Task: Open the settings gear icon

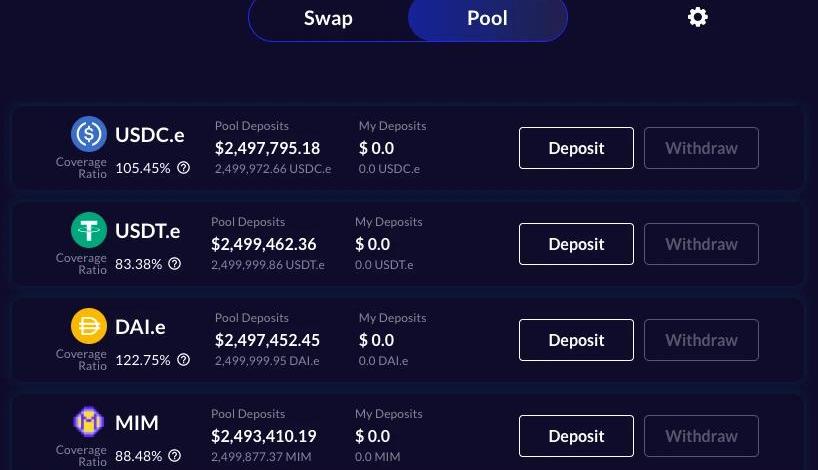Action: click(698, 17)
